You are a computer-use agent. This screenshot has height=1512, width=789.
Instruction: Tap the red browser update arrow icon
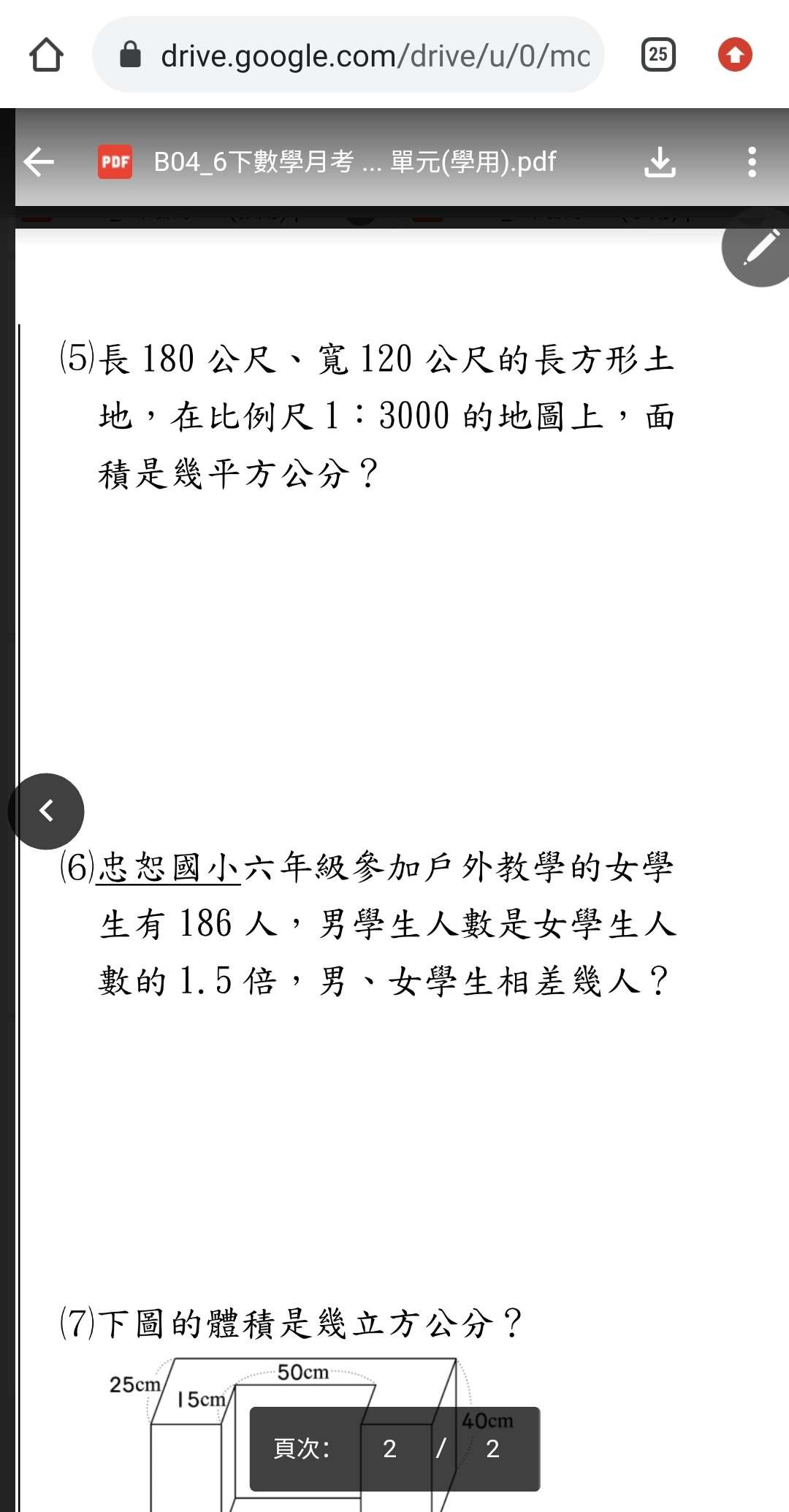(x=735, y=55)
